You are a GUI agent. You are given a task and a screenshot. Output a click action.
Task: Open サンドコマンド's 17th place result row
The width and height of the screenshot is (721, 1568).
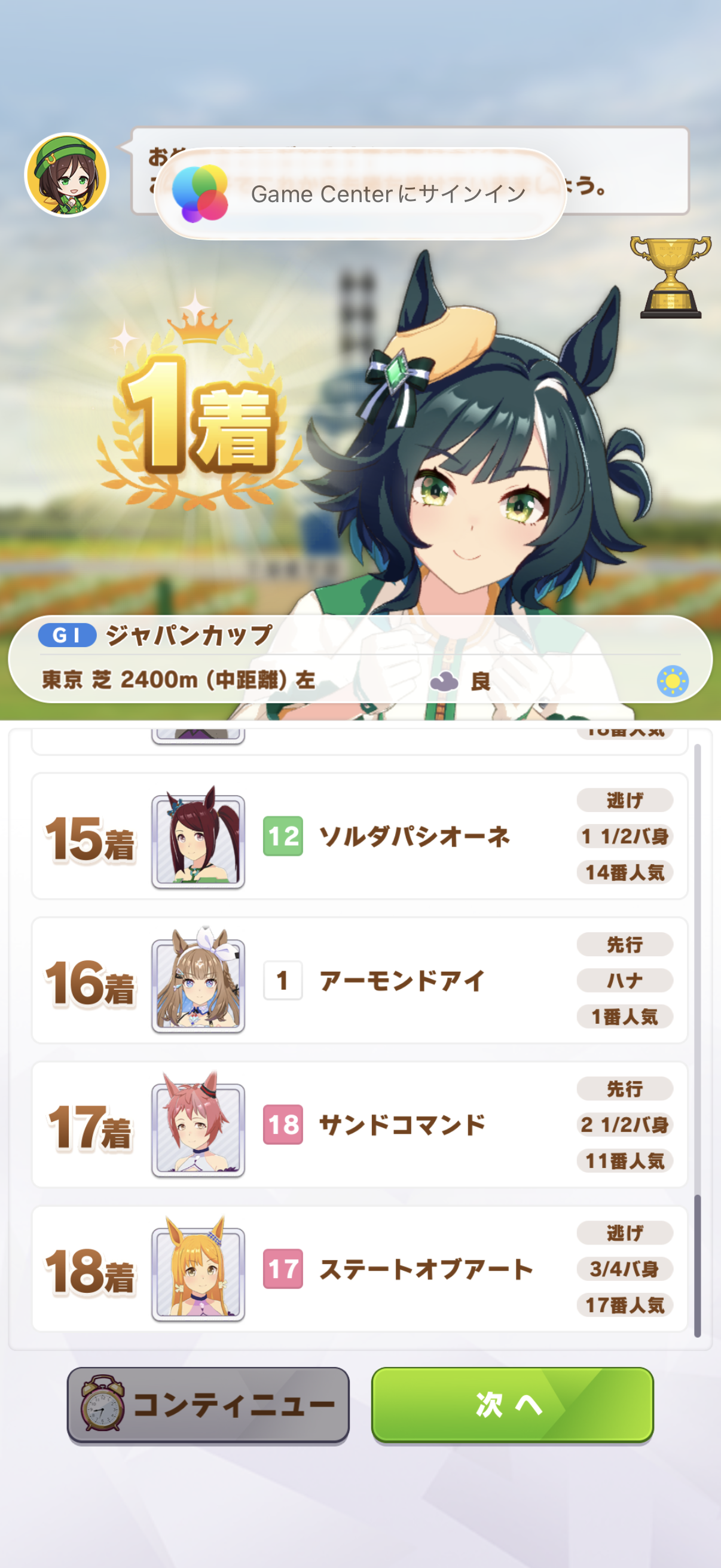(x=359, y=1124)
